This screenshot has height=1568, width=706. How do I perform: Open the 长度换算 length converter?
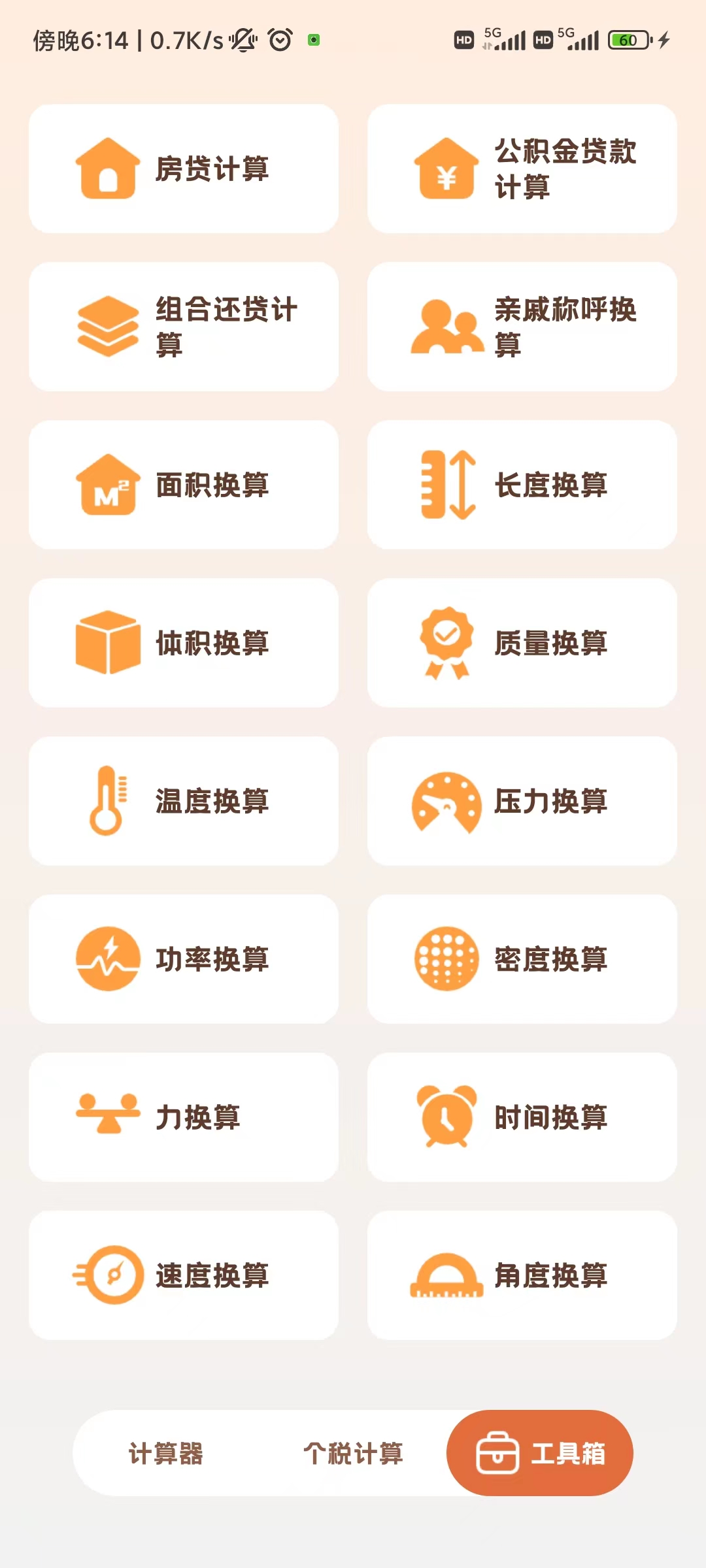coord(521,485)
